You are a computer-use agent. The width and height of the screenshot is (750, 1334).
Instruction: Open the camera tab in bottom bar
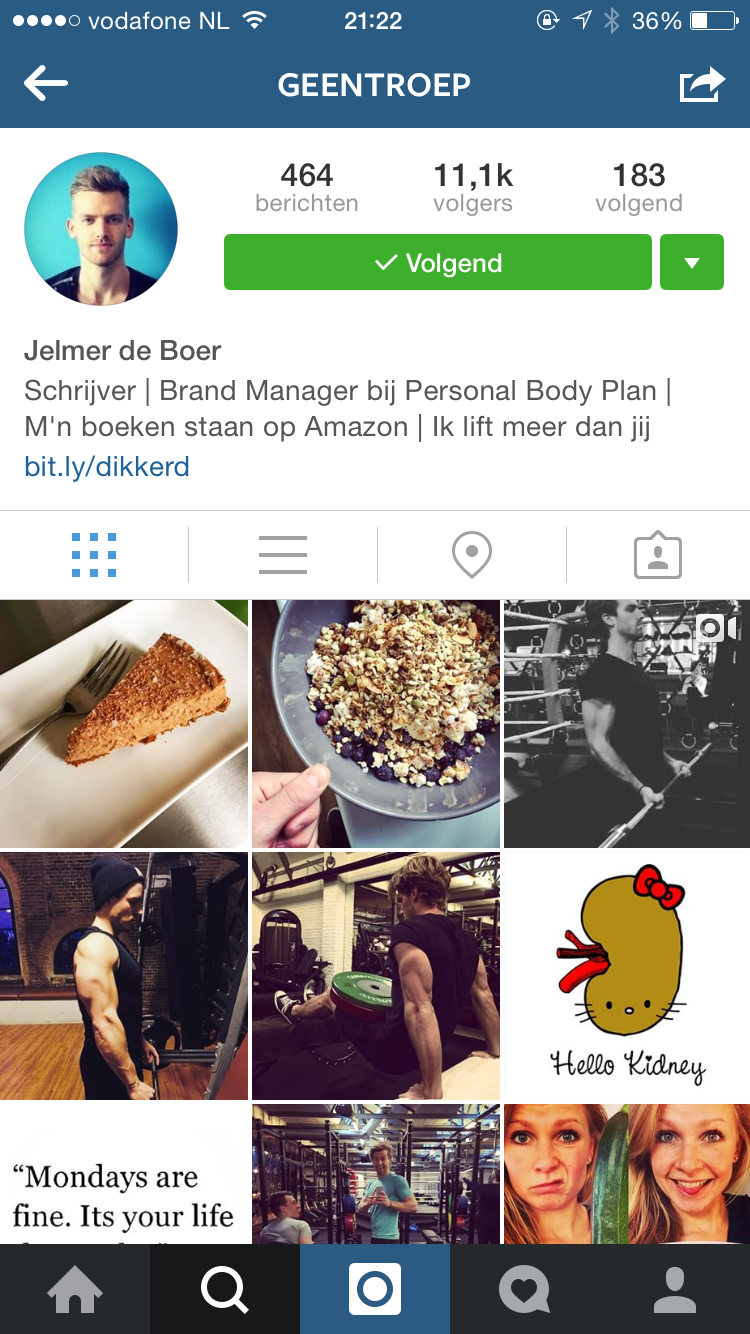tap(375, 1289)
